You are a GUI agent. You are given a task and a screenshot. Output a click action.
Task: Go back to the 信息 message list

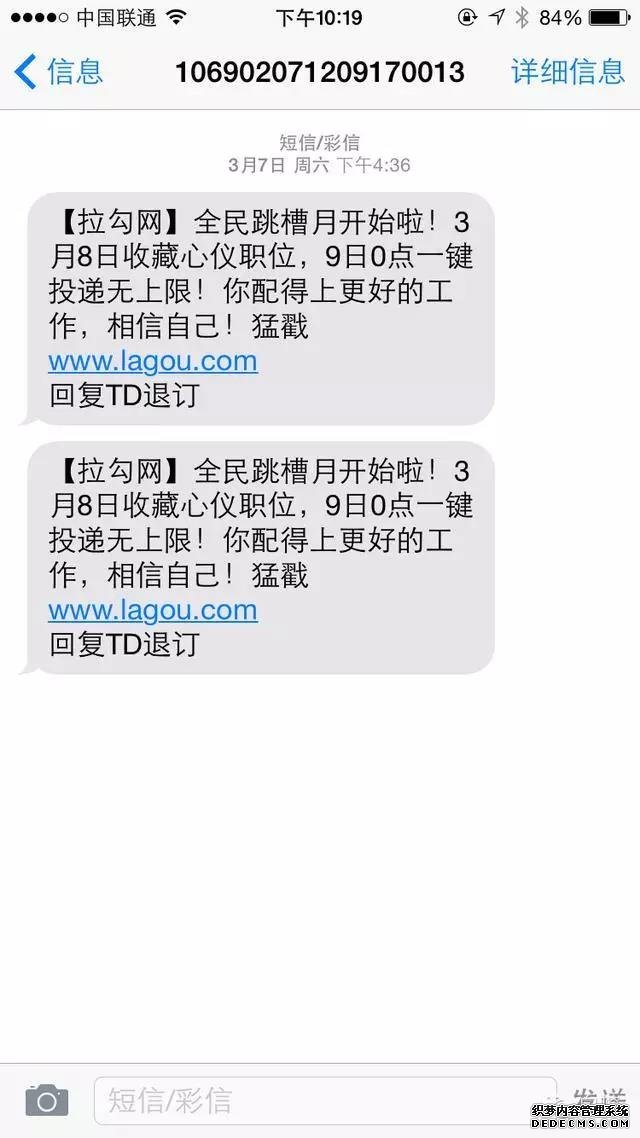(x=58, y=72)
